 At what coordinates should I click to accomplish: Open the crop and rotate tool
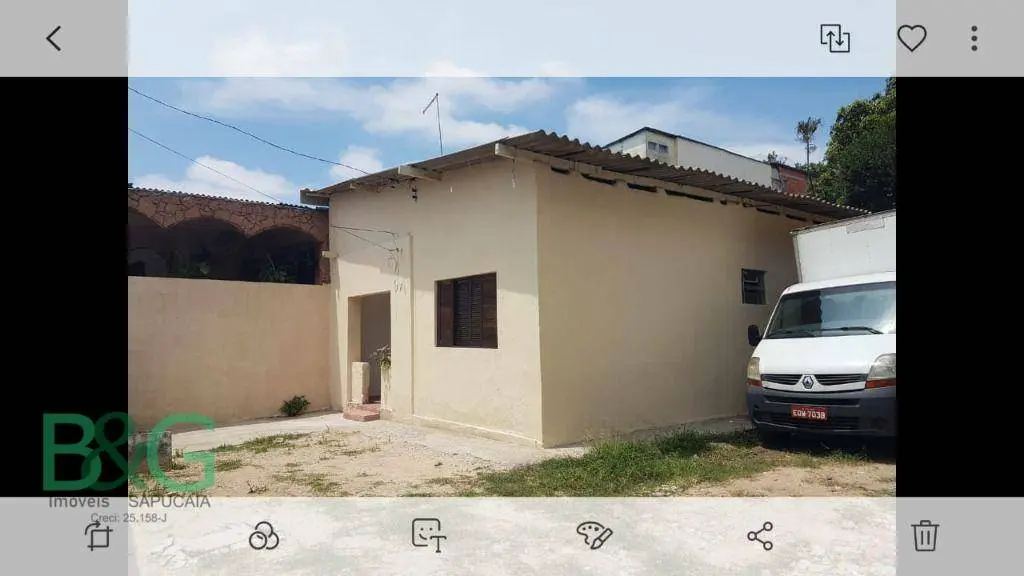(x=98, y=536)
